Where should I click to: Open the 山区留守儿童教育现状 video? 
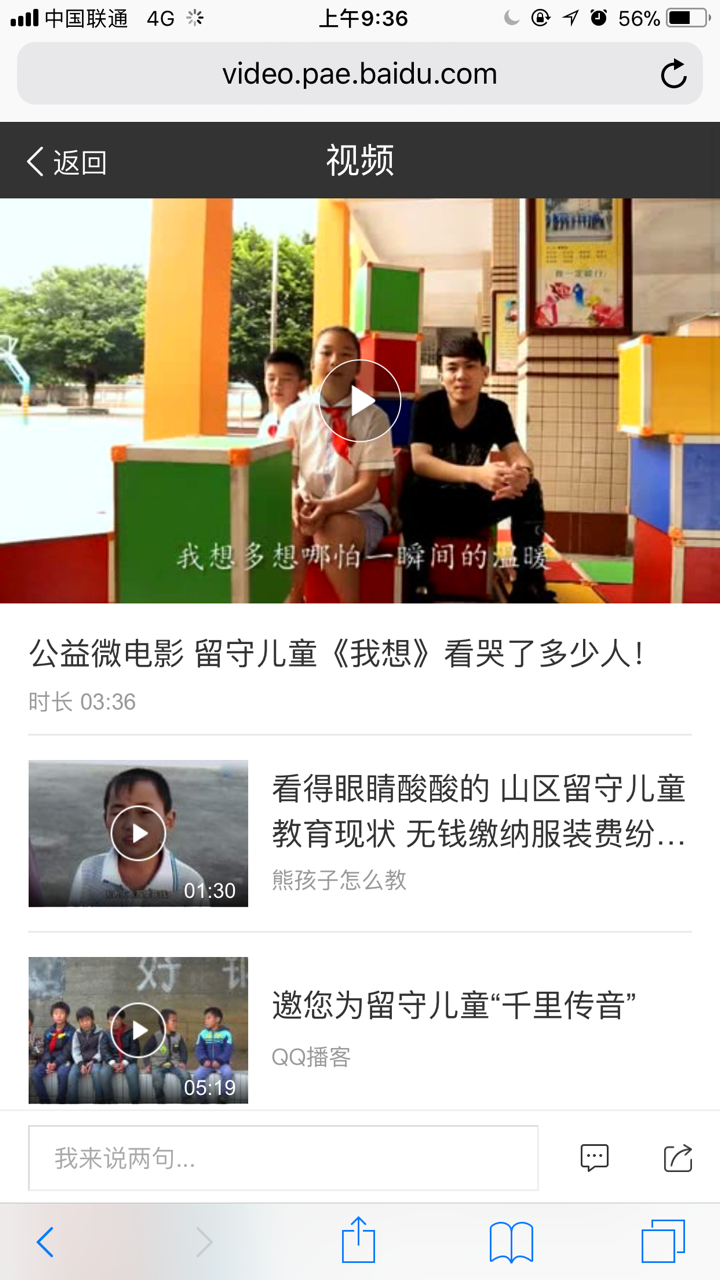pos(478,811)
